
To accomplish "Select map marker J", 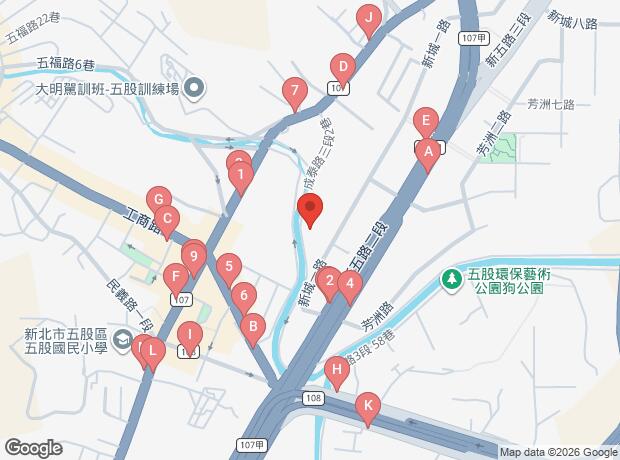I will 369,17.
